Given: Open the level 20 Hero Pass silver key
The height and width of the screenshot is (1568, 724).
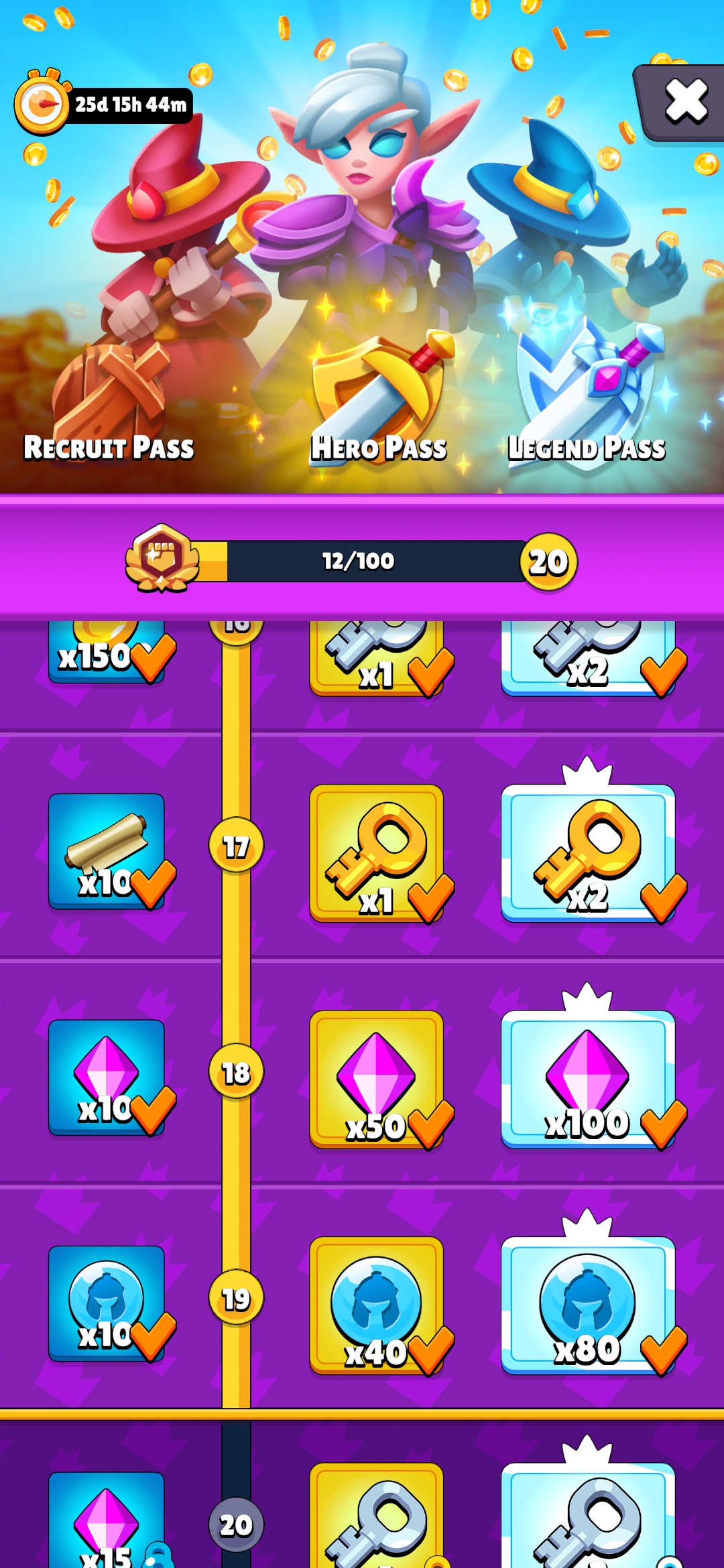Looking at the screenshot, I should [377, 1516].
